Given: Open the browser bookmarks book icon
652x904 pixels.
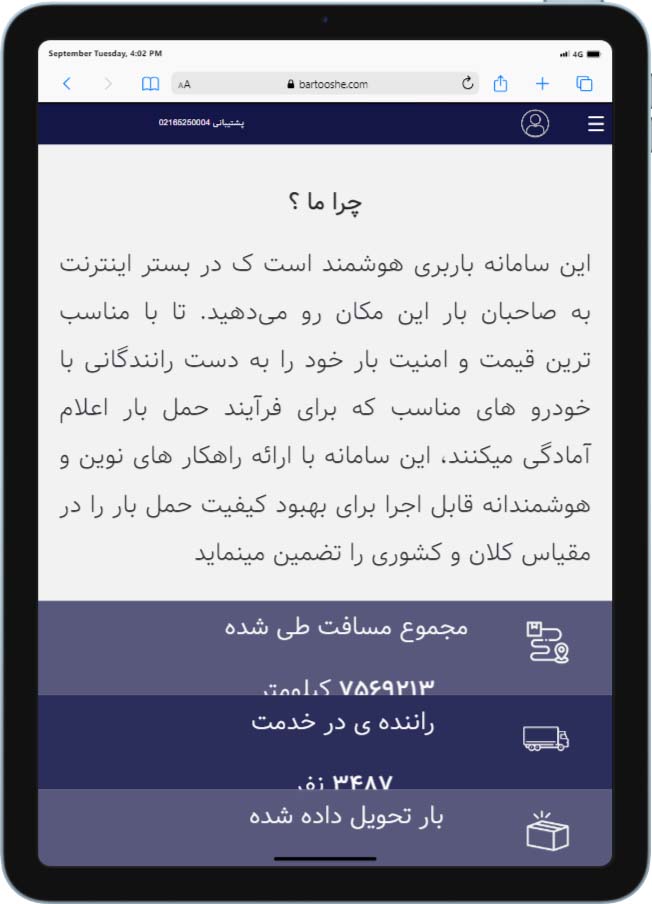Looking at the screenshot, I should click(150, 84).
